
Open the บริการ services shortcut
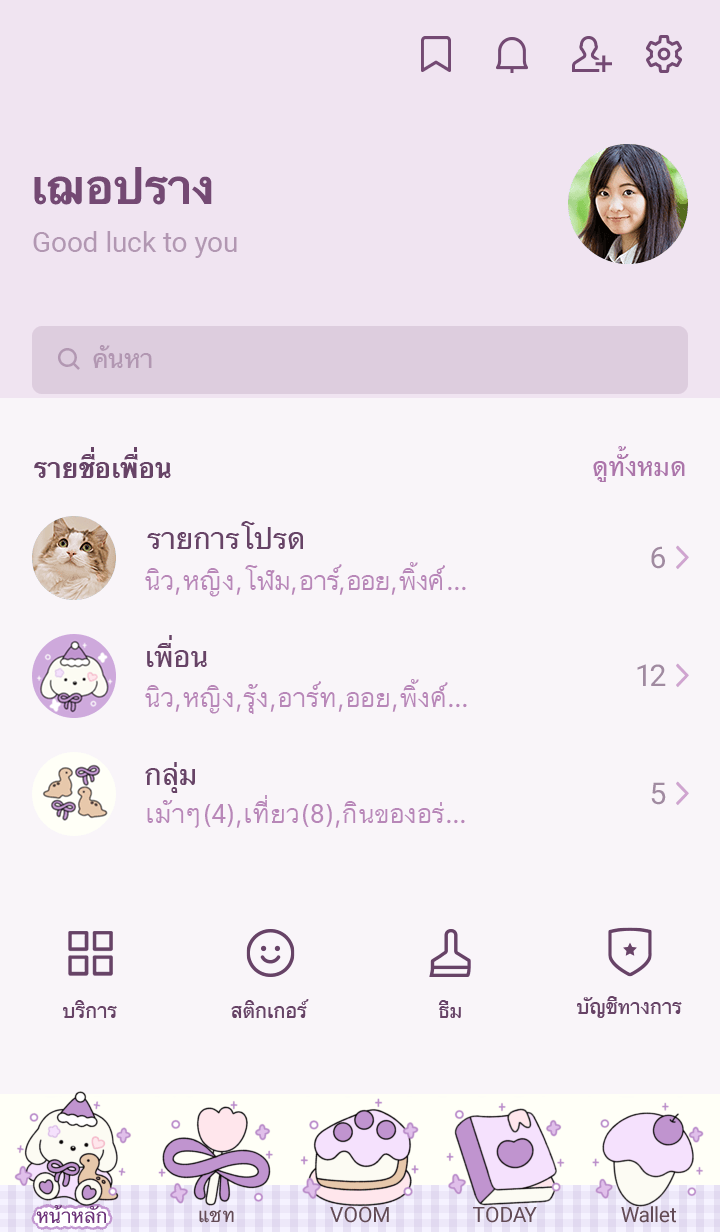click(x=90, y=972)
